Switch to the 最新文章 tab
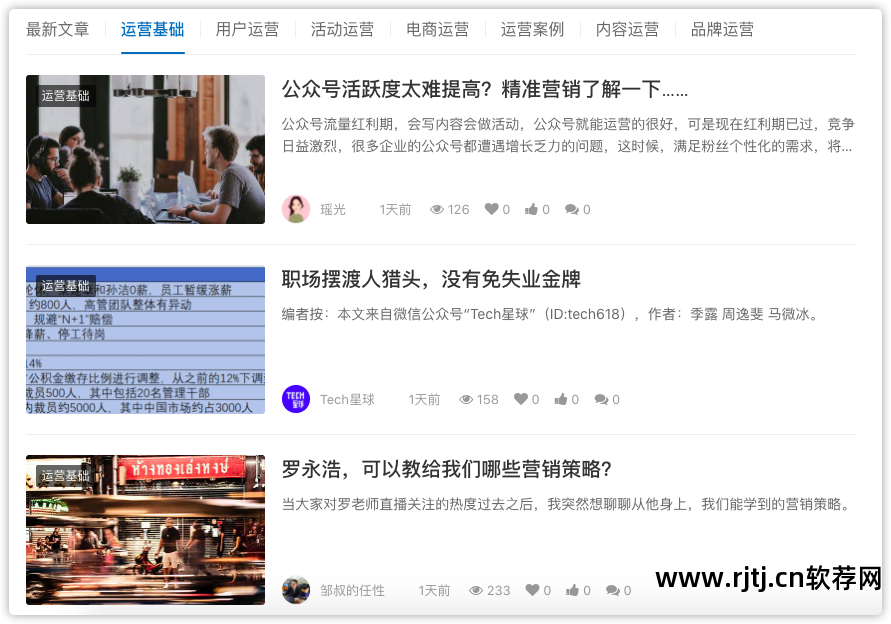The height and width of the screenshot is (624, 891). click(x=57, y=29)
